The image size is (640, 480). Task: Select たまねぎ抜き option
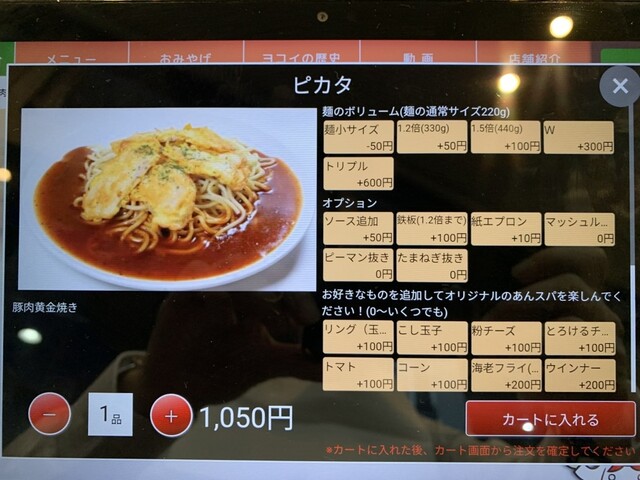[x=431, y=265]
